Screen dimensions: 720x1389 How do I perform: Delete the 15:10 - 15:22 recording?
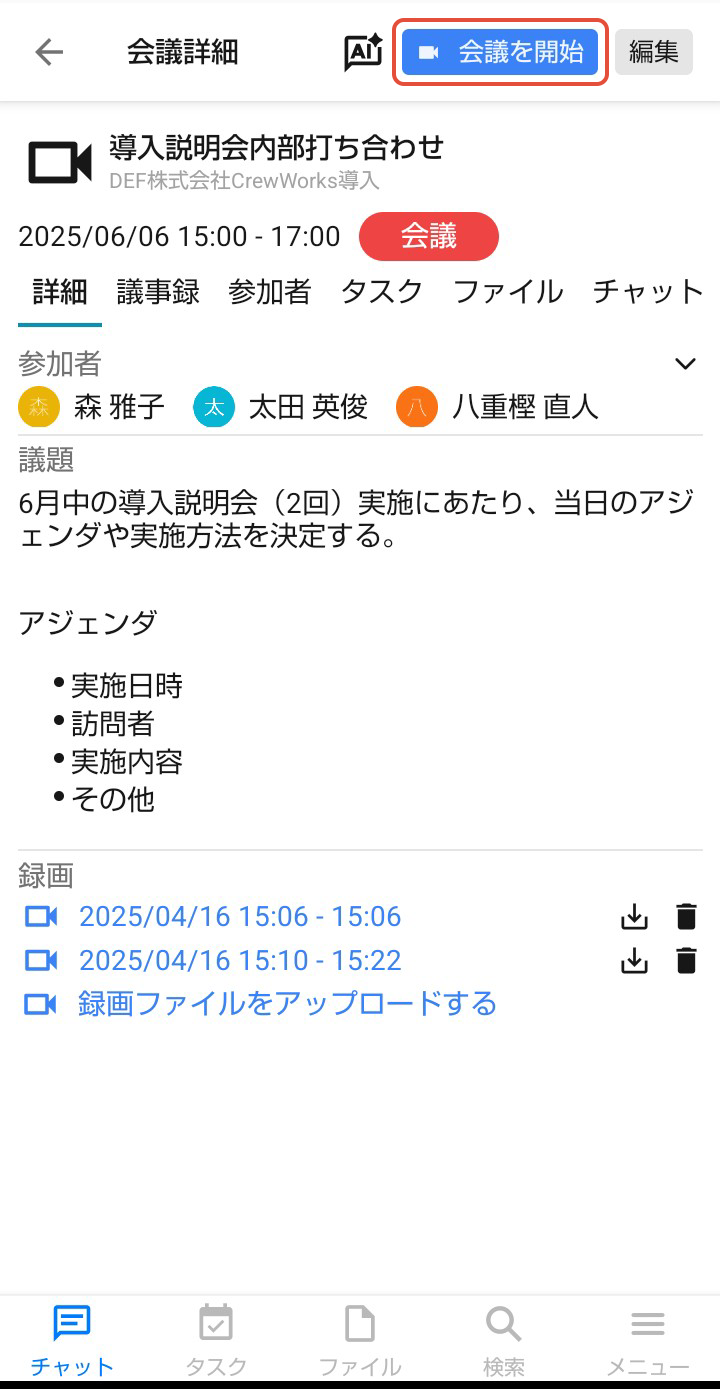click(686, 960)
